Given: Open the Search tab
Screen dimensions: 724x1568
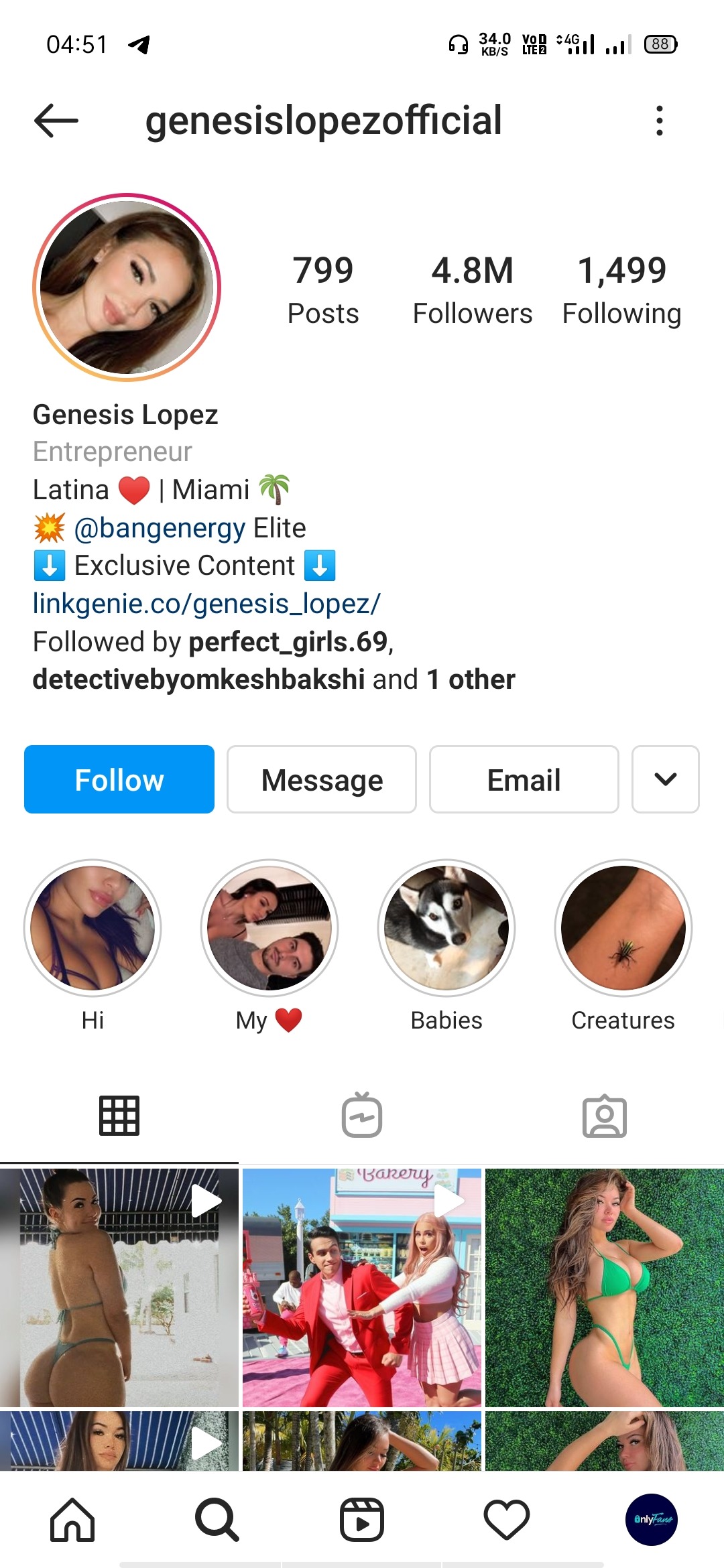Looking at the screenshot, I should click(217, 1520).
